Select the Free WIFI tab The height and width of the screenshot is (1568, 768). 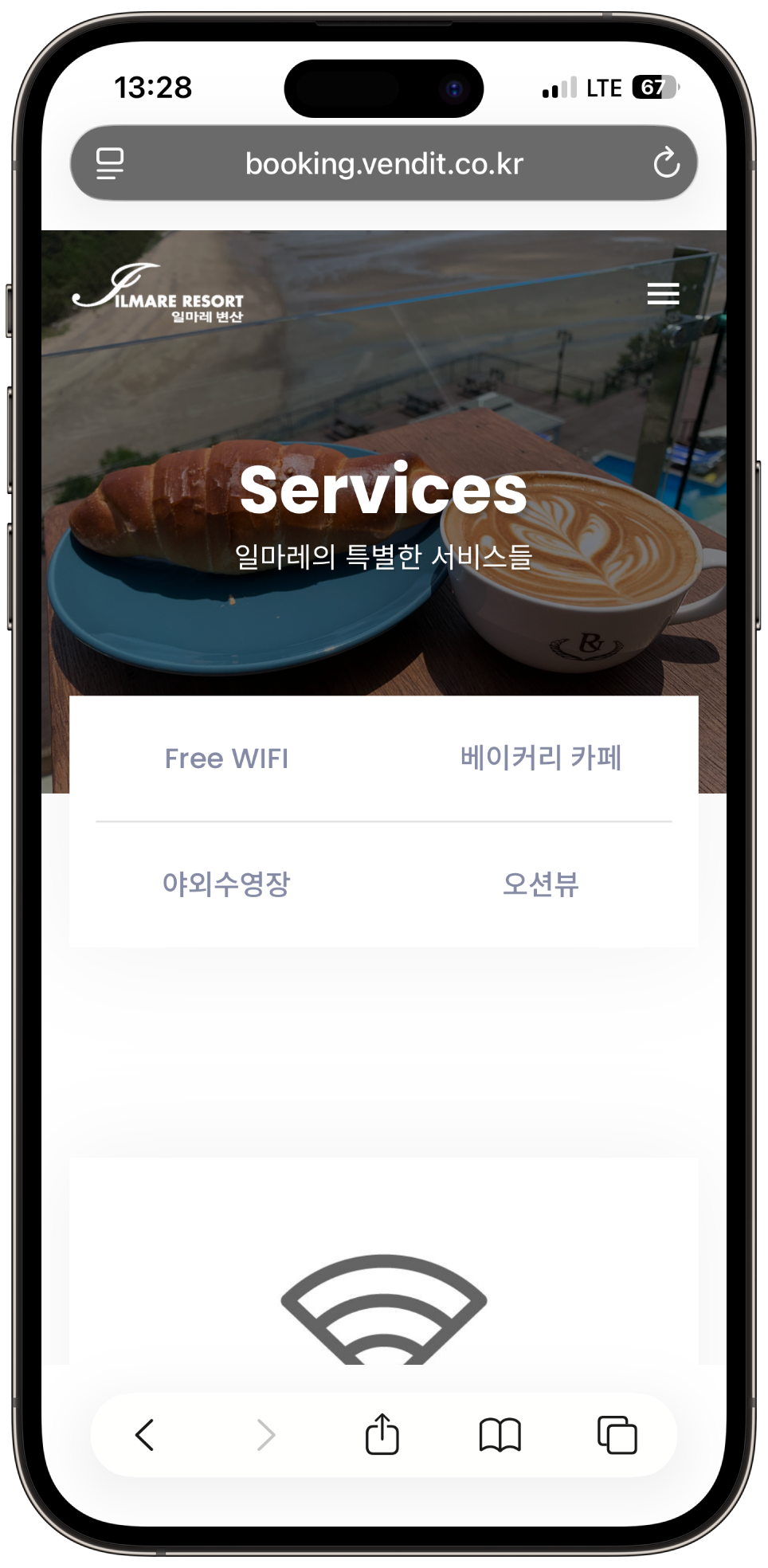(226, 759)
